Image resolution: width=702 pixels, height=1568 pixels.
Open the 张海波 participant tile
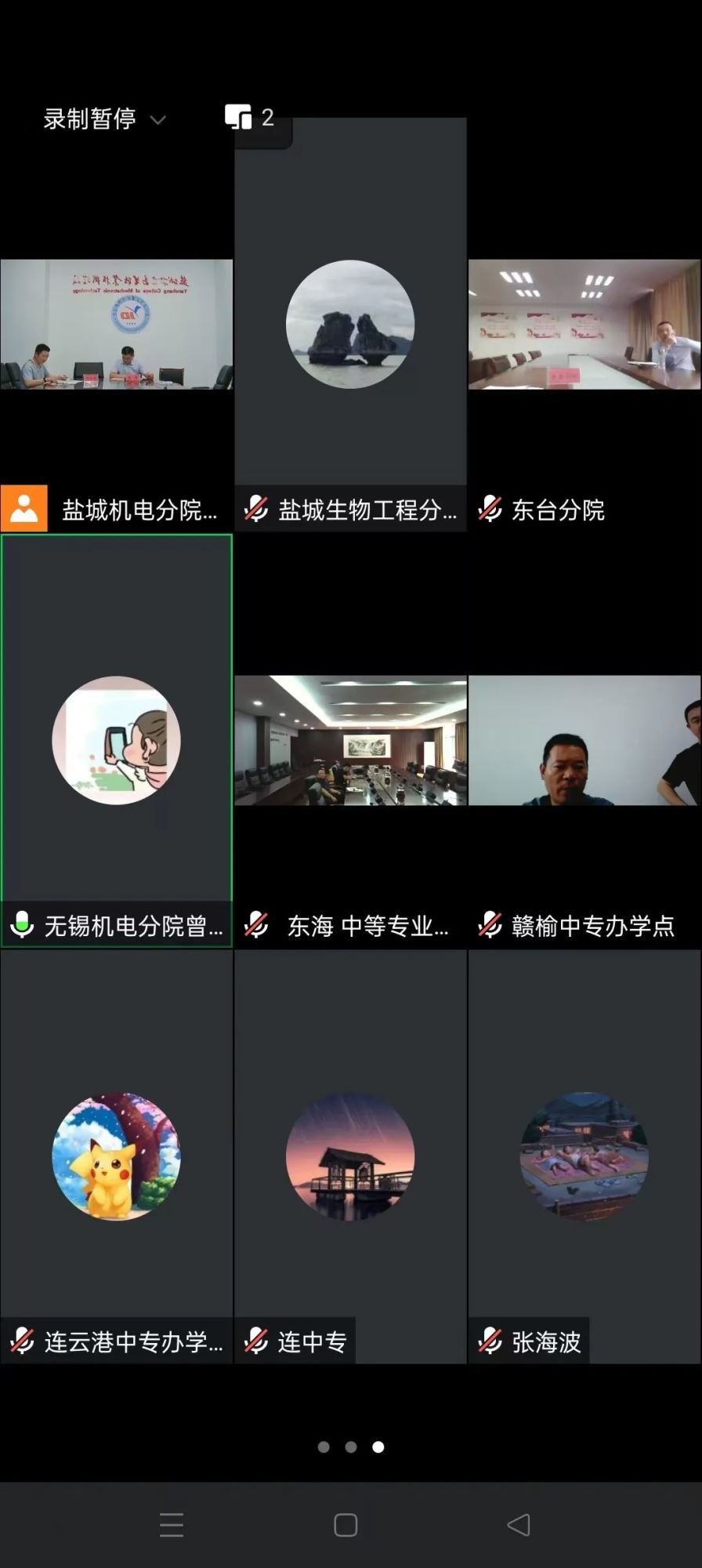pyautogui.click(x=584, y=1156)
